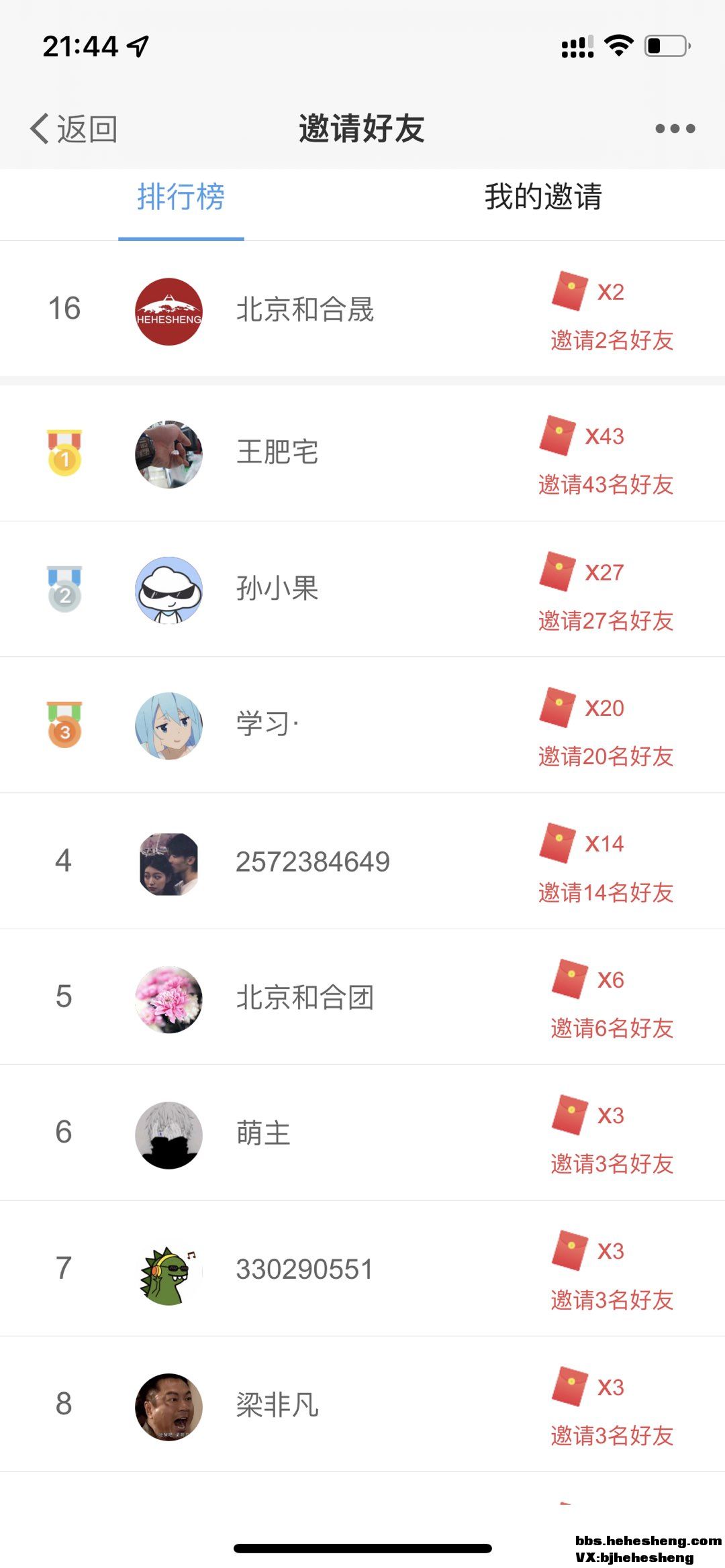Open first-place user 王肥宅

277,453
